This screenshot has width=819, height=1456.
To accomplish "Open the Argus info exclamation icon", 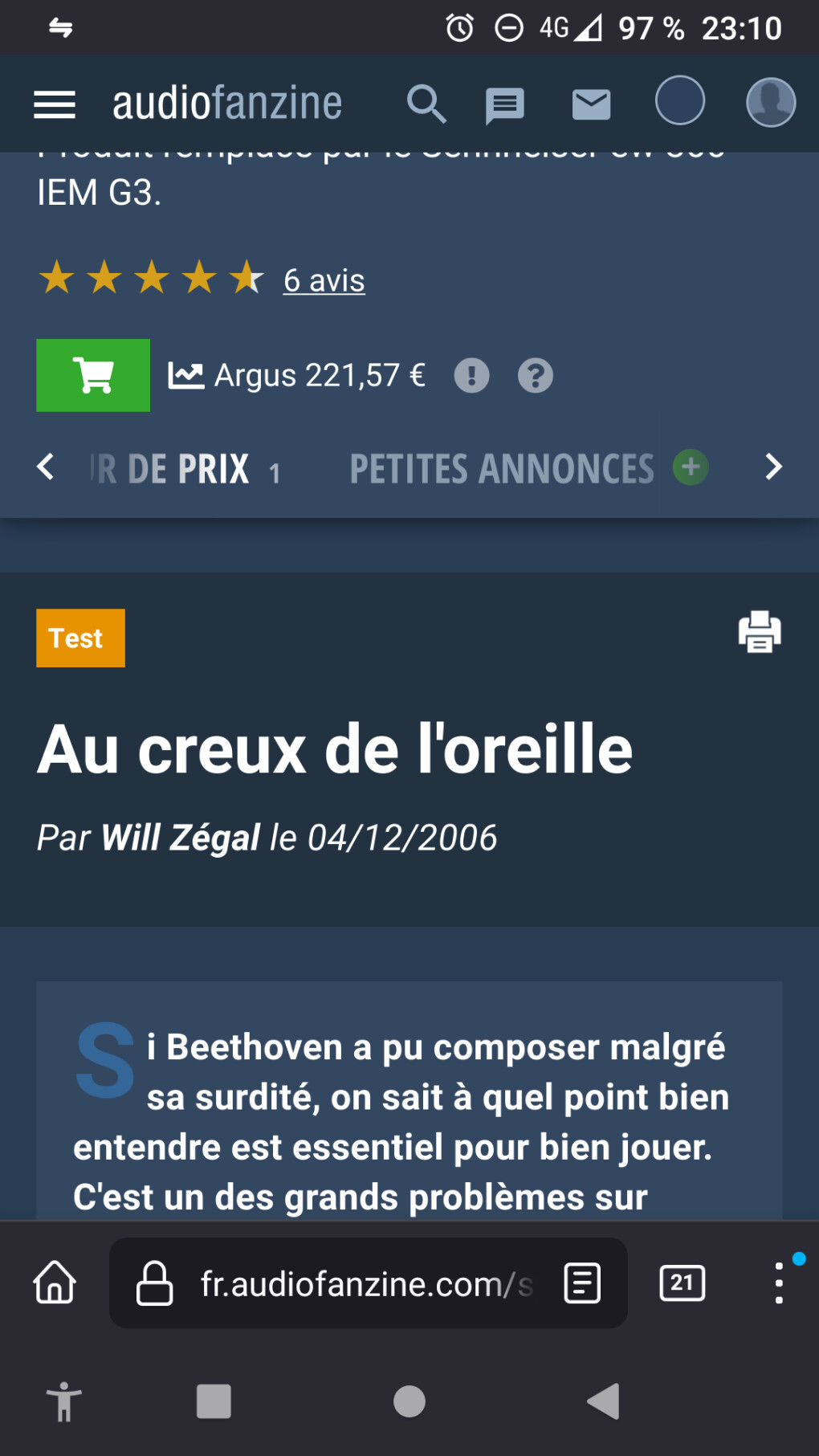I will click(471, 375).
